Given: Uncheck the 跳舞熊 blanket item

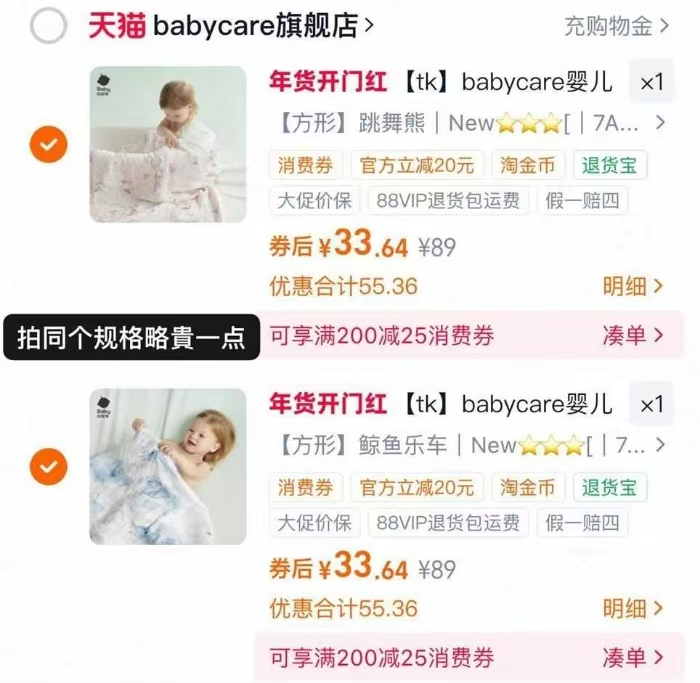Looking at the screenshot, I should [x=48, y=145].
